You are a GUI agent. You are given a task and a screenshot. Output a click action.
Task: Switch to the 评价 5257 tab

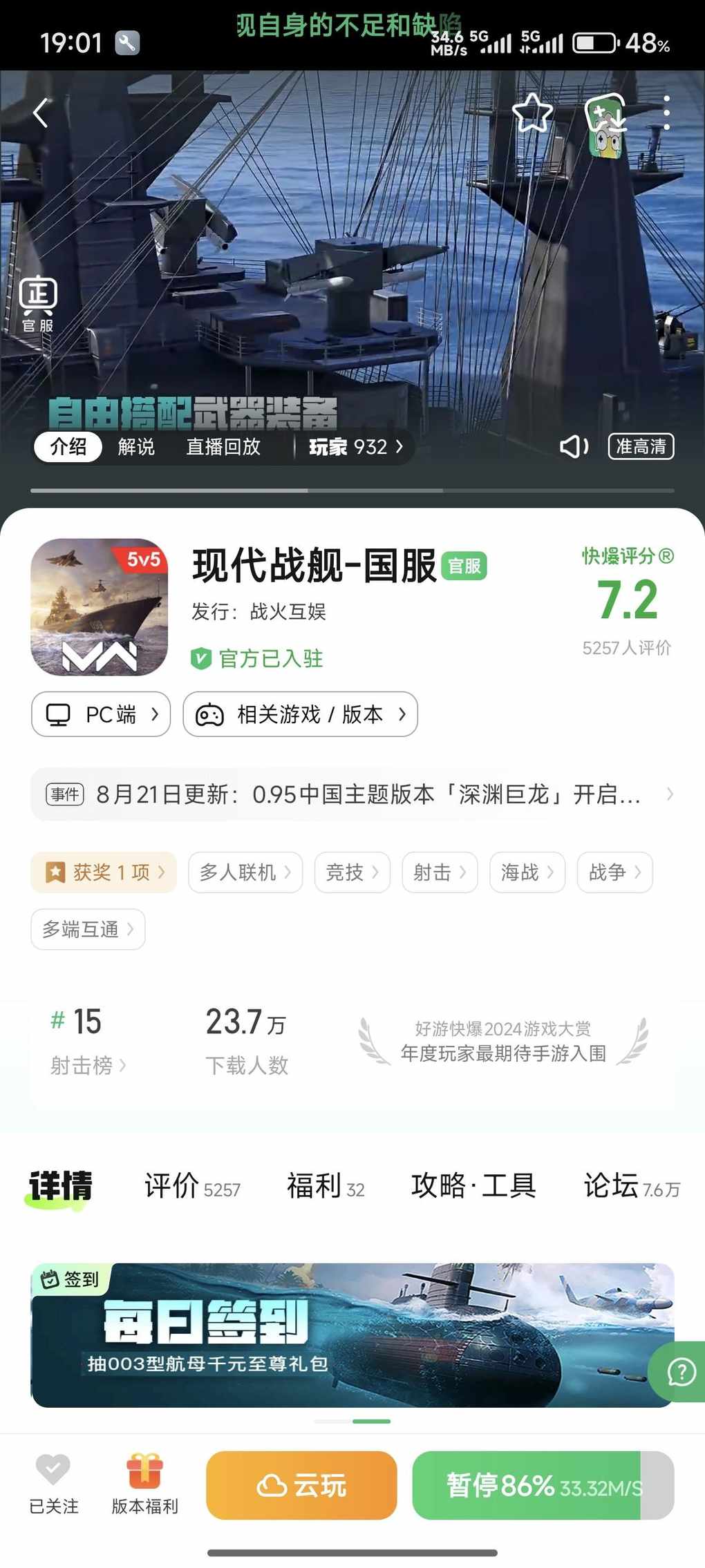click(192, 1187)
